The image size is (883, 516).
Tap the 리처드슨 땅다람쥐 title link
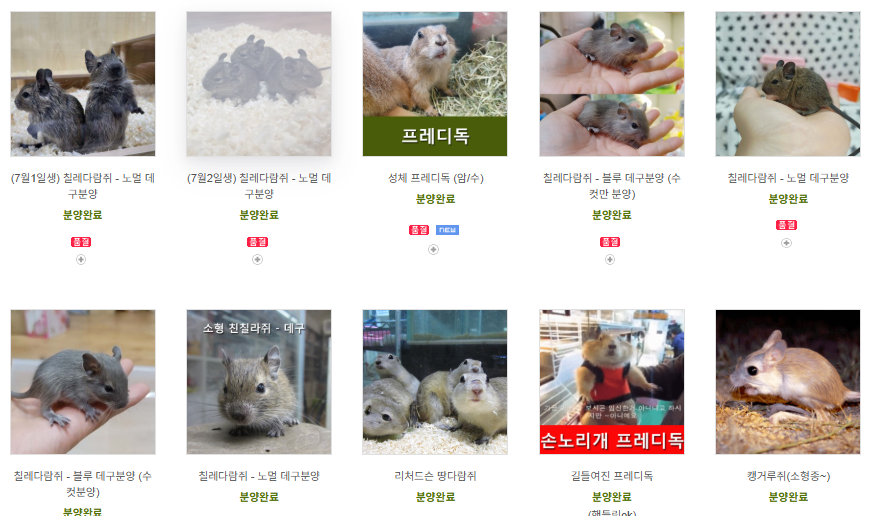pos(435,476)
